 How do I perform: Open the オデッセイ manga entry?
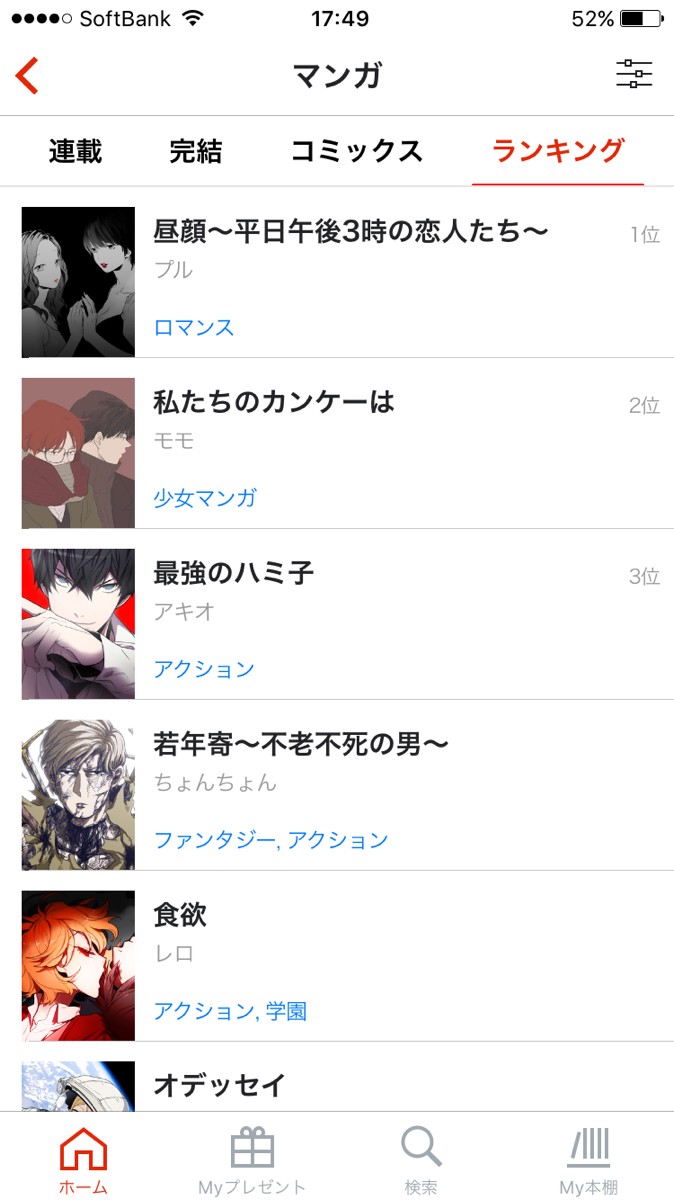click(x=220, y=1084)
